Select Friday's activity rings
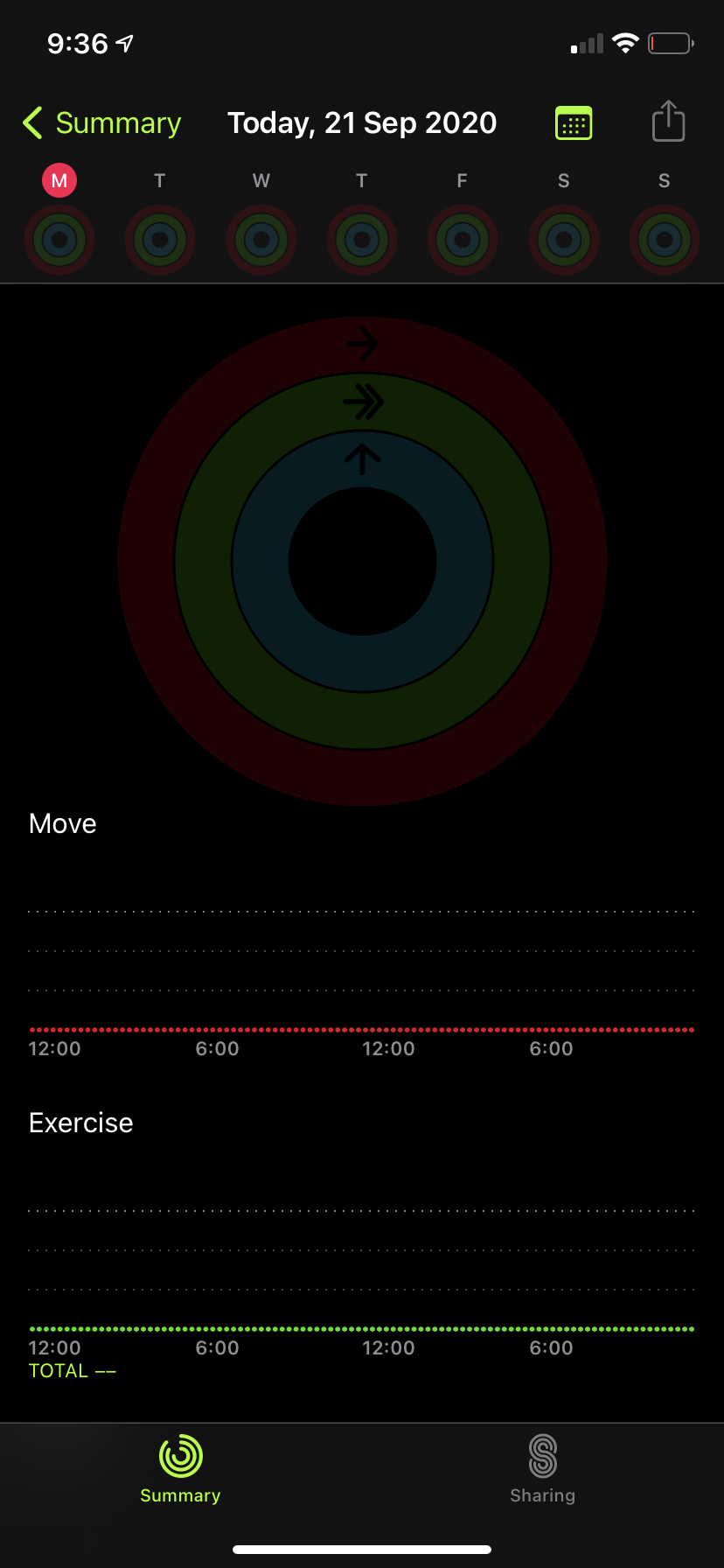The width and height of the screenshot is (724, 1568). [463, 240]
